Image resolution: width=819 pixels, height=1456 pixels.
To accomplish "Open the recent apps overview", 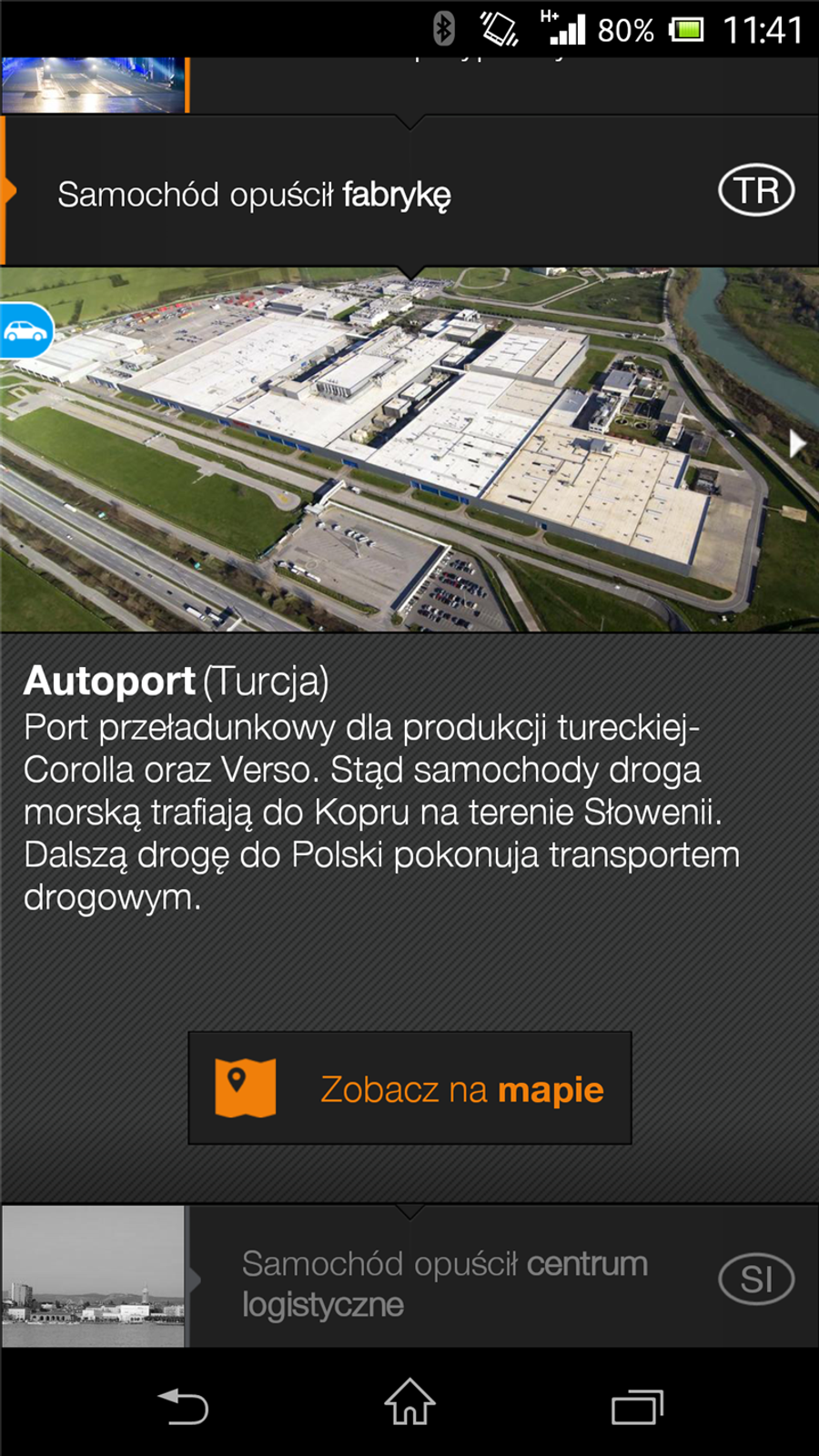I will 637,1404.
